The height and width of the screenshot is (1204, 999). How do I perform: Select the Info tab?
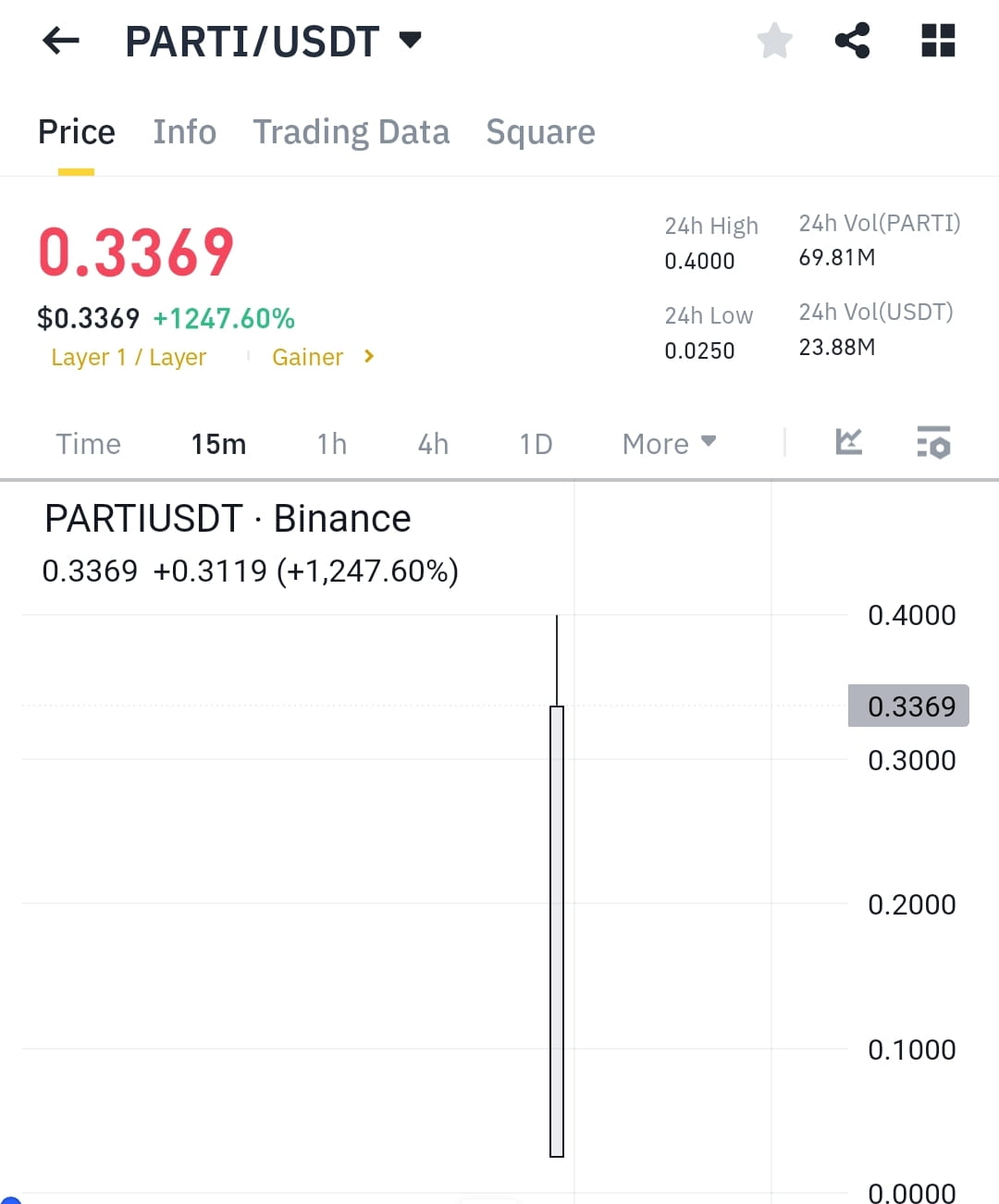pyautogui.click(x=184, y=131)
